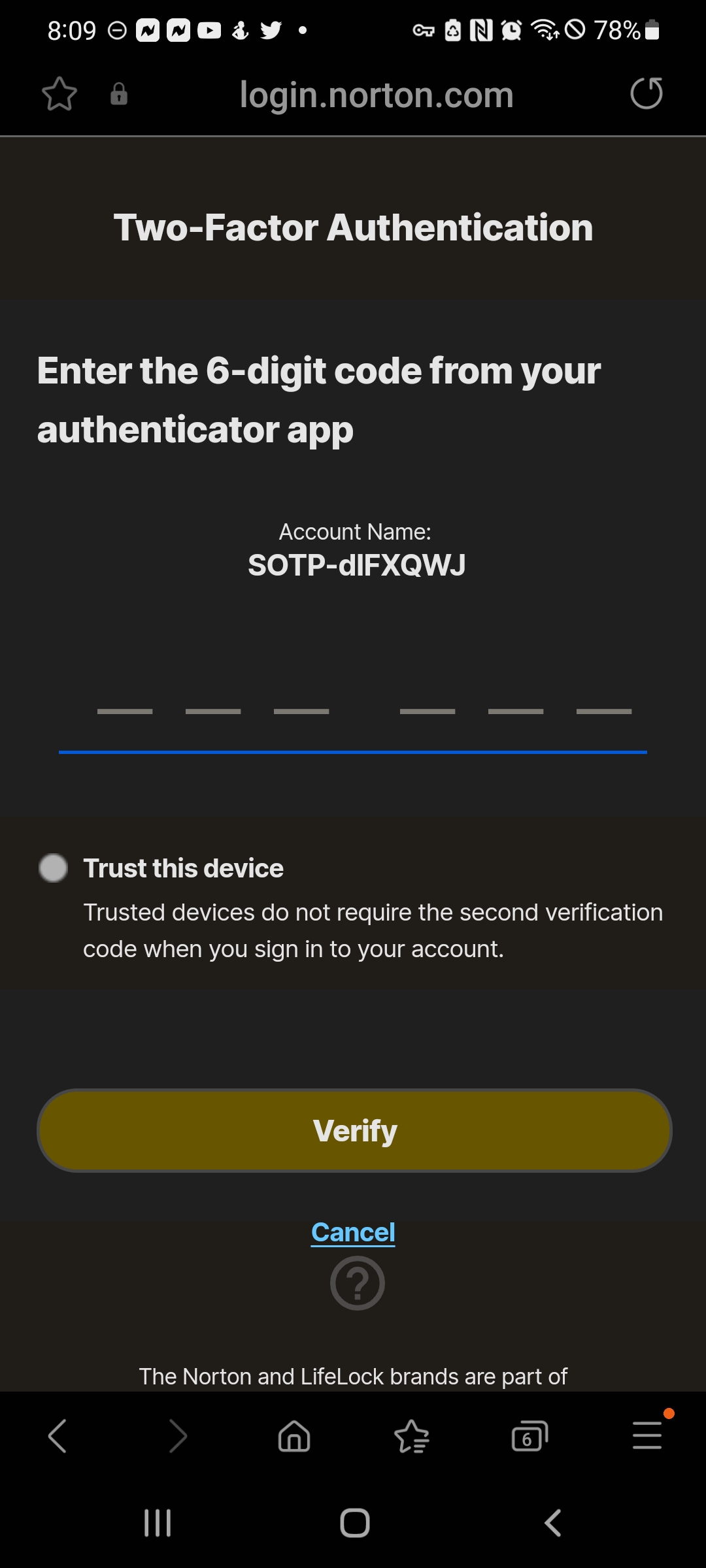
Task: View the six open tabs
Action: 529,1436
